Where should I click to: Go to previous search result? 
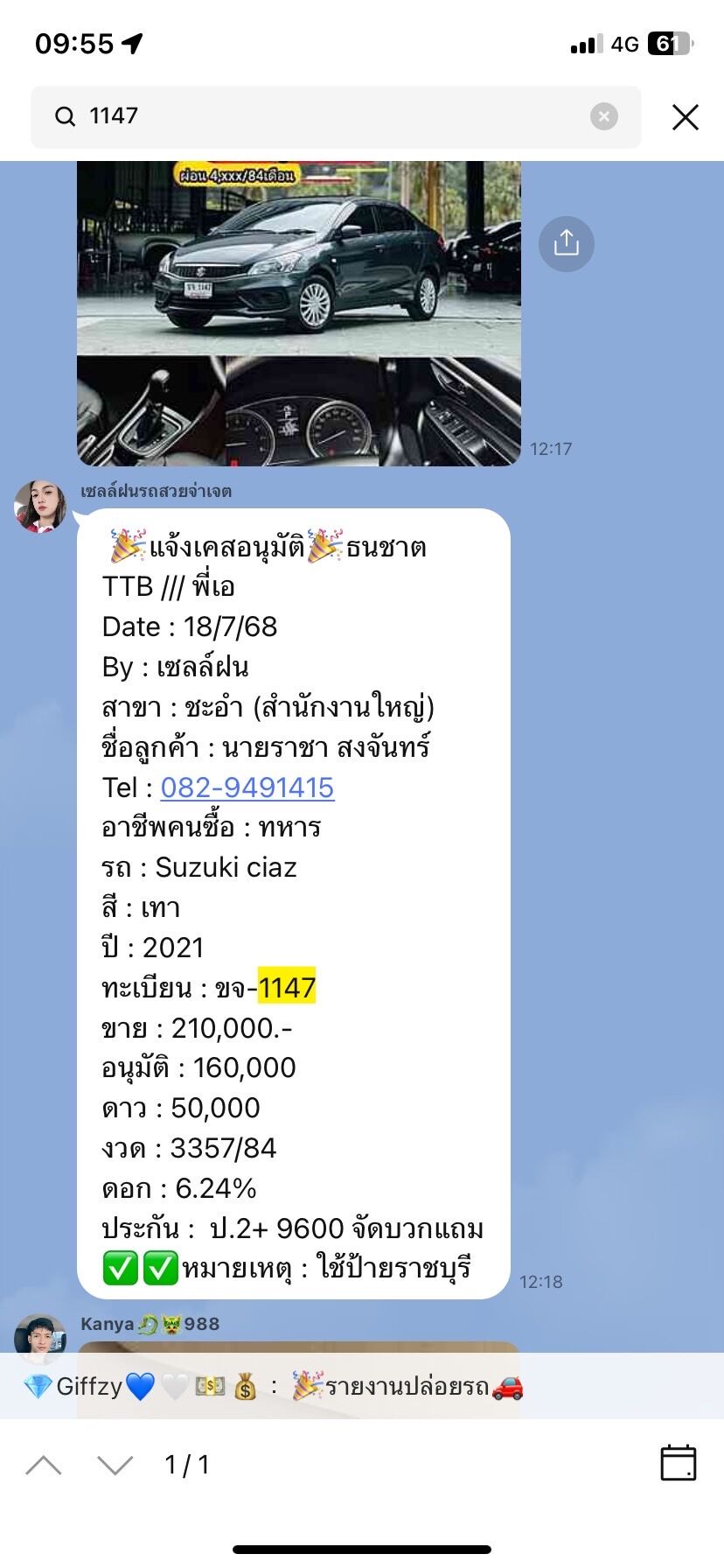[x=44, y=1465]
